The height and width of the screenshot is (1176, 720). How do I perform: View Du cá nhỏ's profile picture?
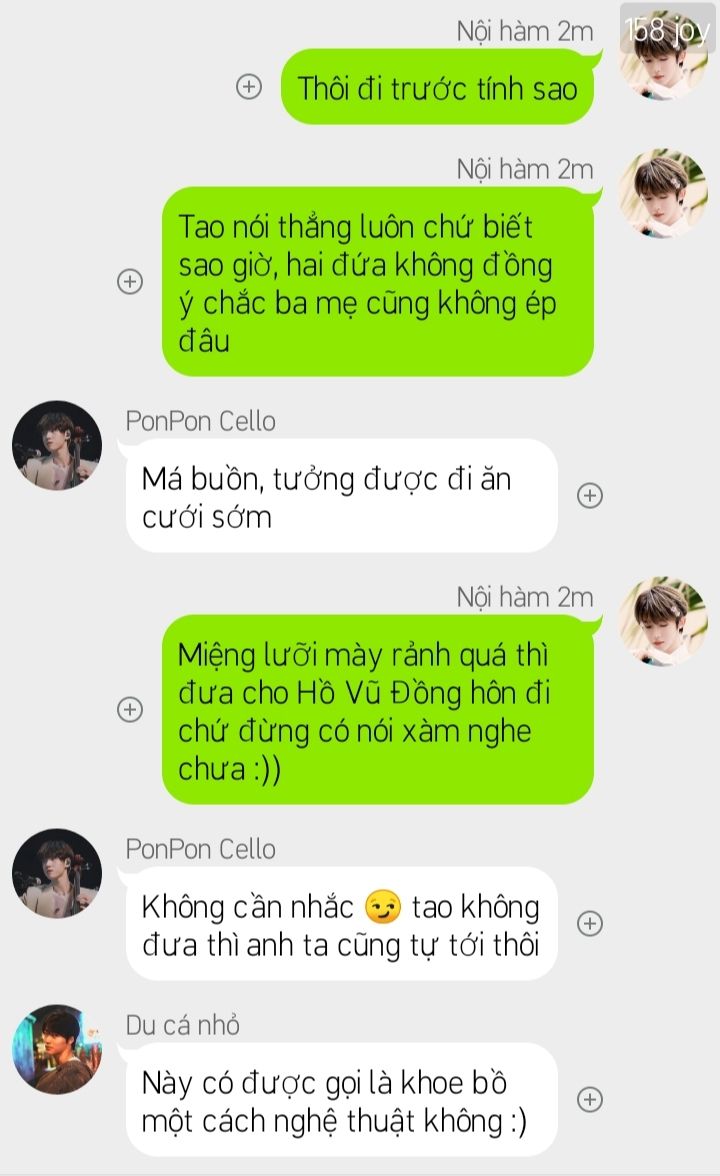tap(57, 1049)
